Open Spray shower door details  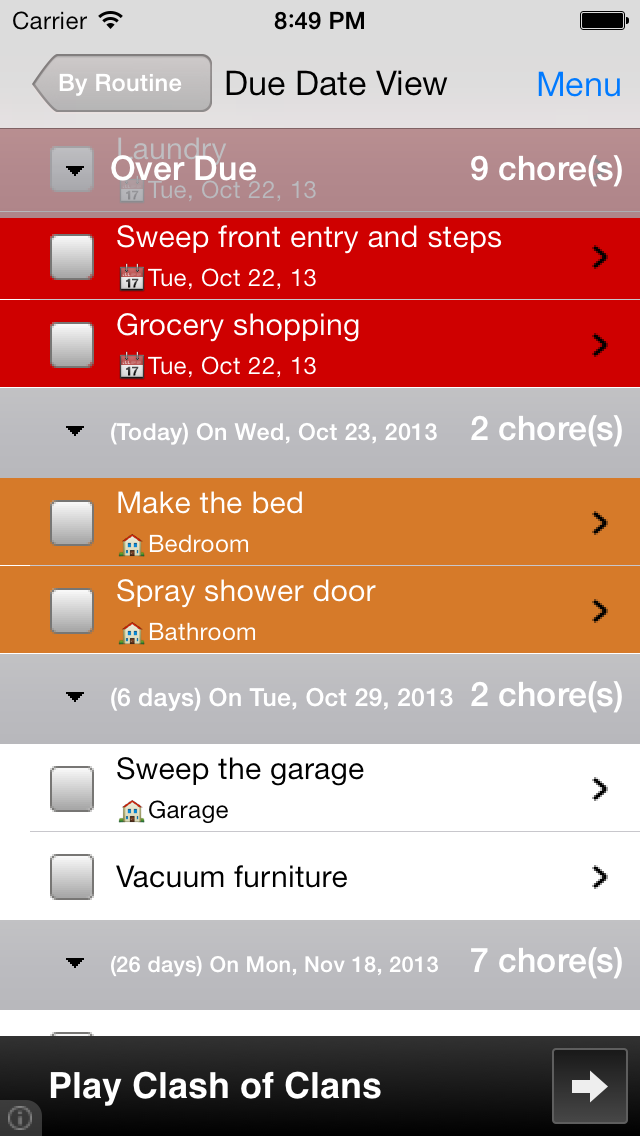599,611
